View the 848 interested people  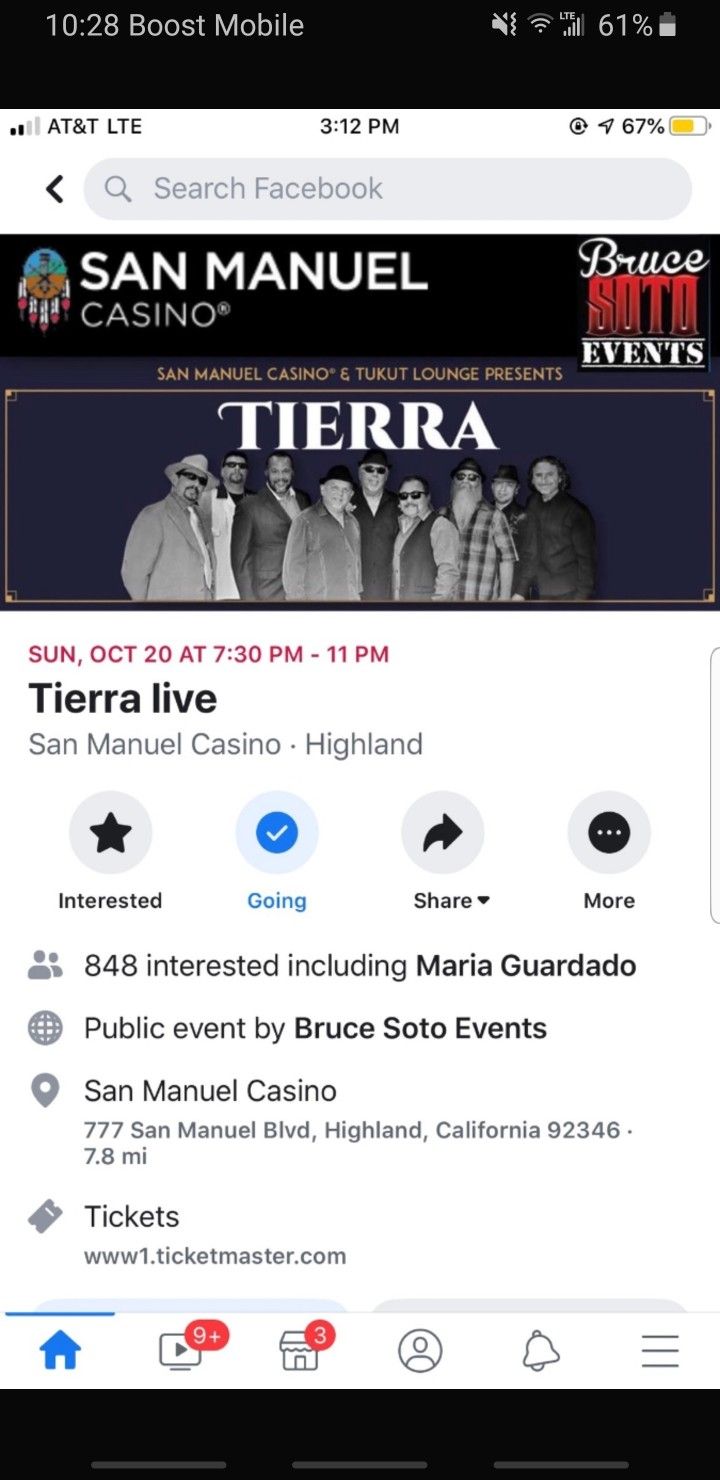pyautogui.click(x=360, y=966)
